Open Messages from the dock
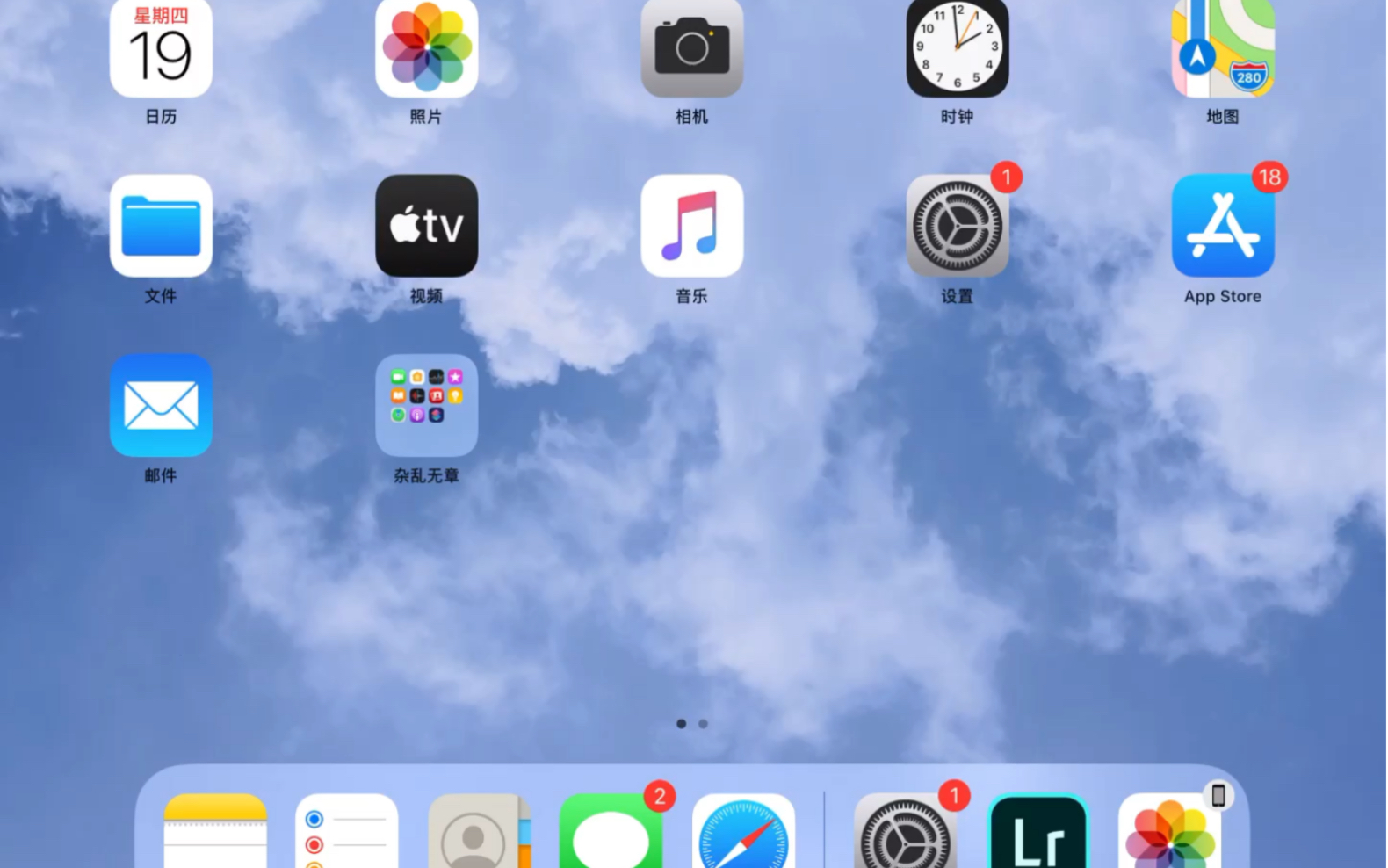The height and width of the screenshot is (868, 1388). (x=611, y=833)
